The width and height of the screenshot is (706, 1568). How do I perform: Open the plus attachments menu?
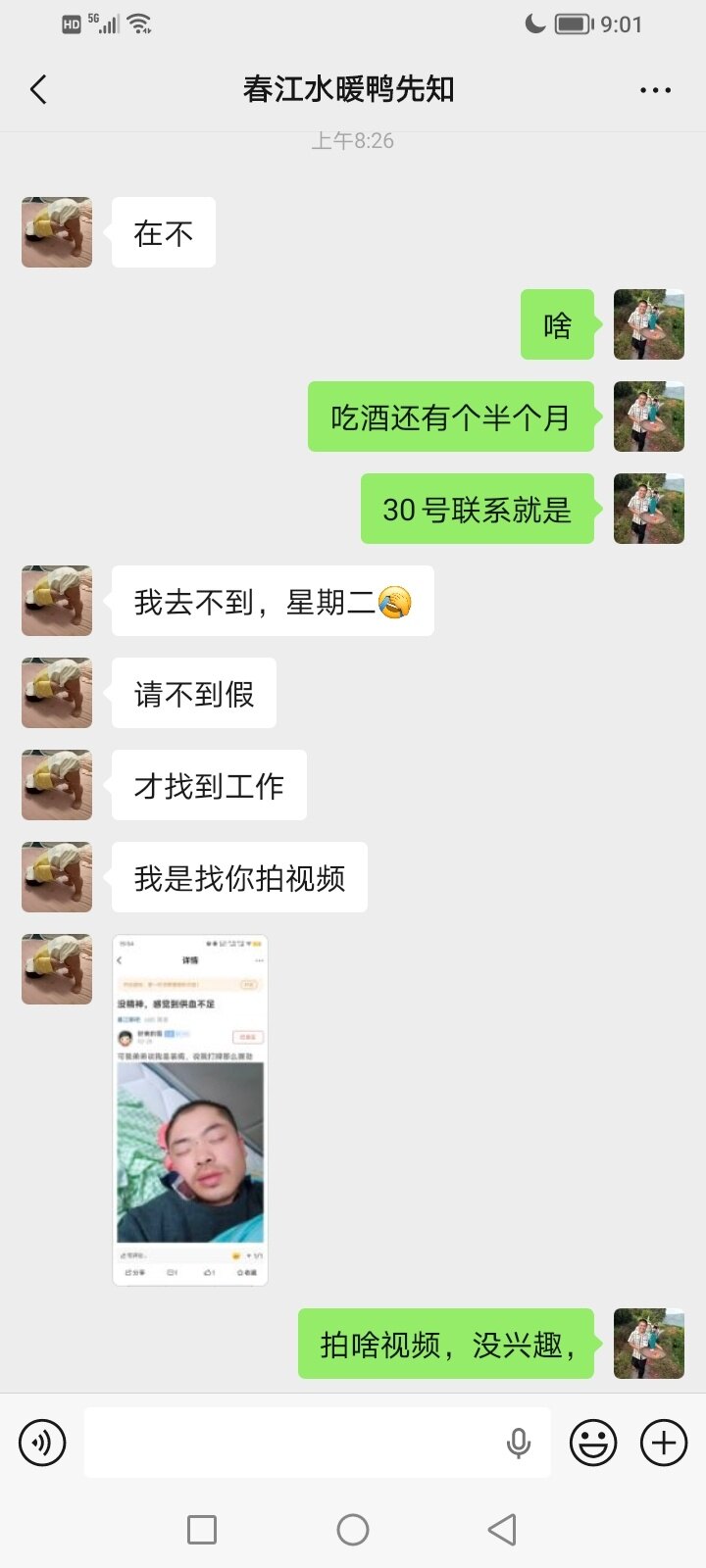pyautogui.click(x=664, y=1443)
